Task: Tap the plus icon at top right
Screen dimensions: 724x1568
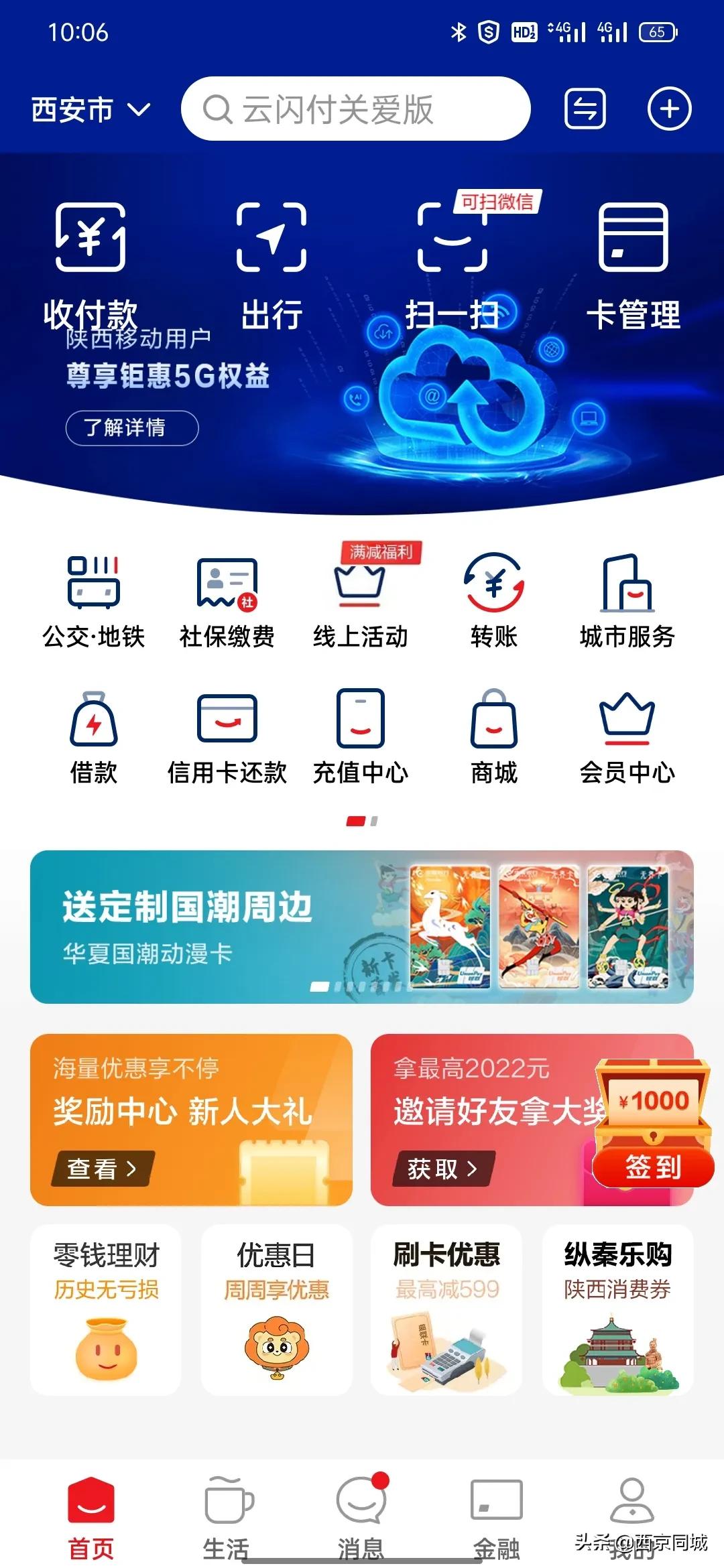Action: tap(670, 107)
